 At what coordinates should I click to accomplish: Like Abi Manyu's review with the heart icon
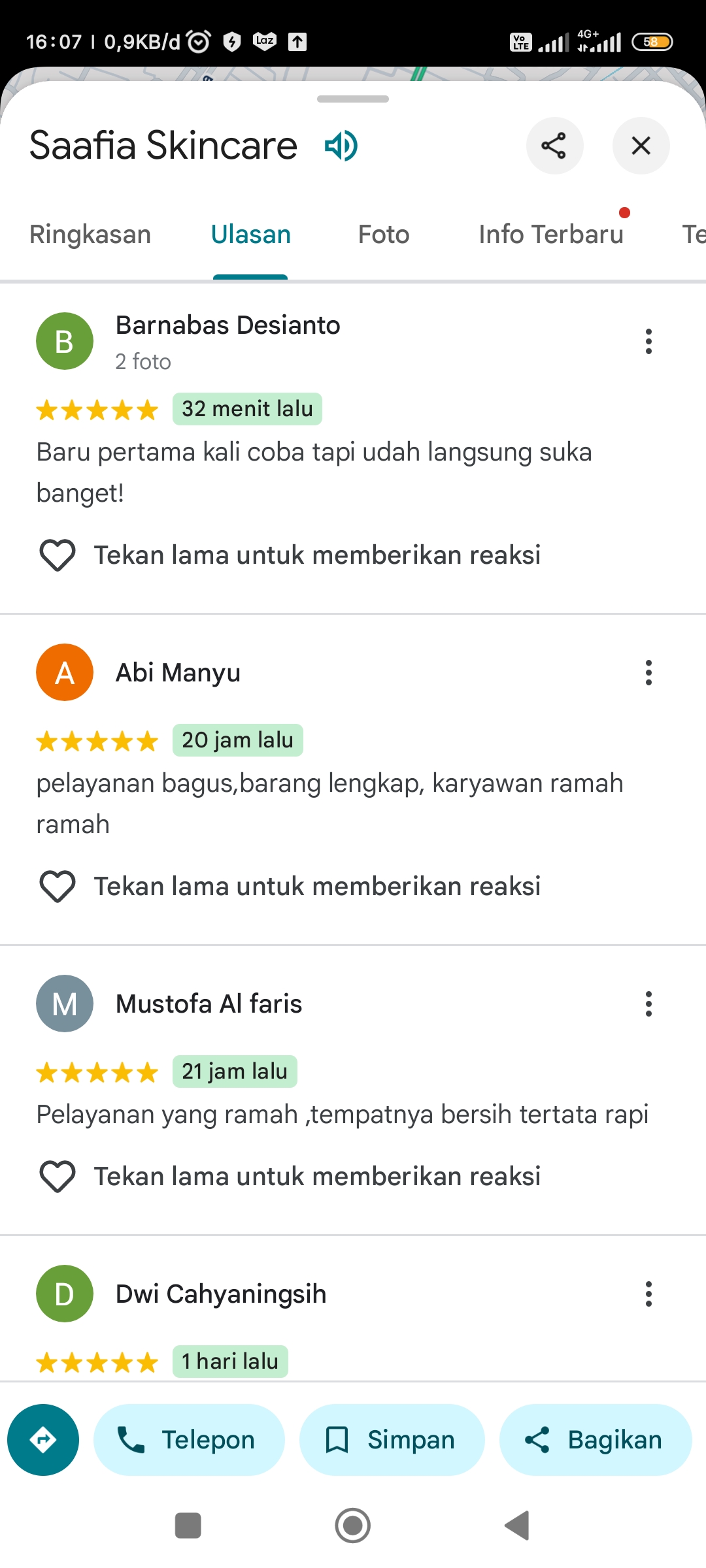[x=58, y=887]
